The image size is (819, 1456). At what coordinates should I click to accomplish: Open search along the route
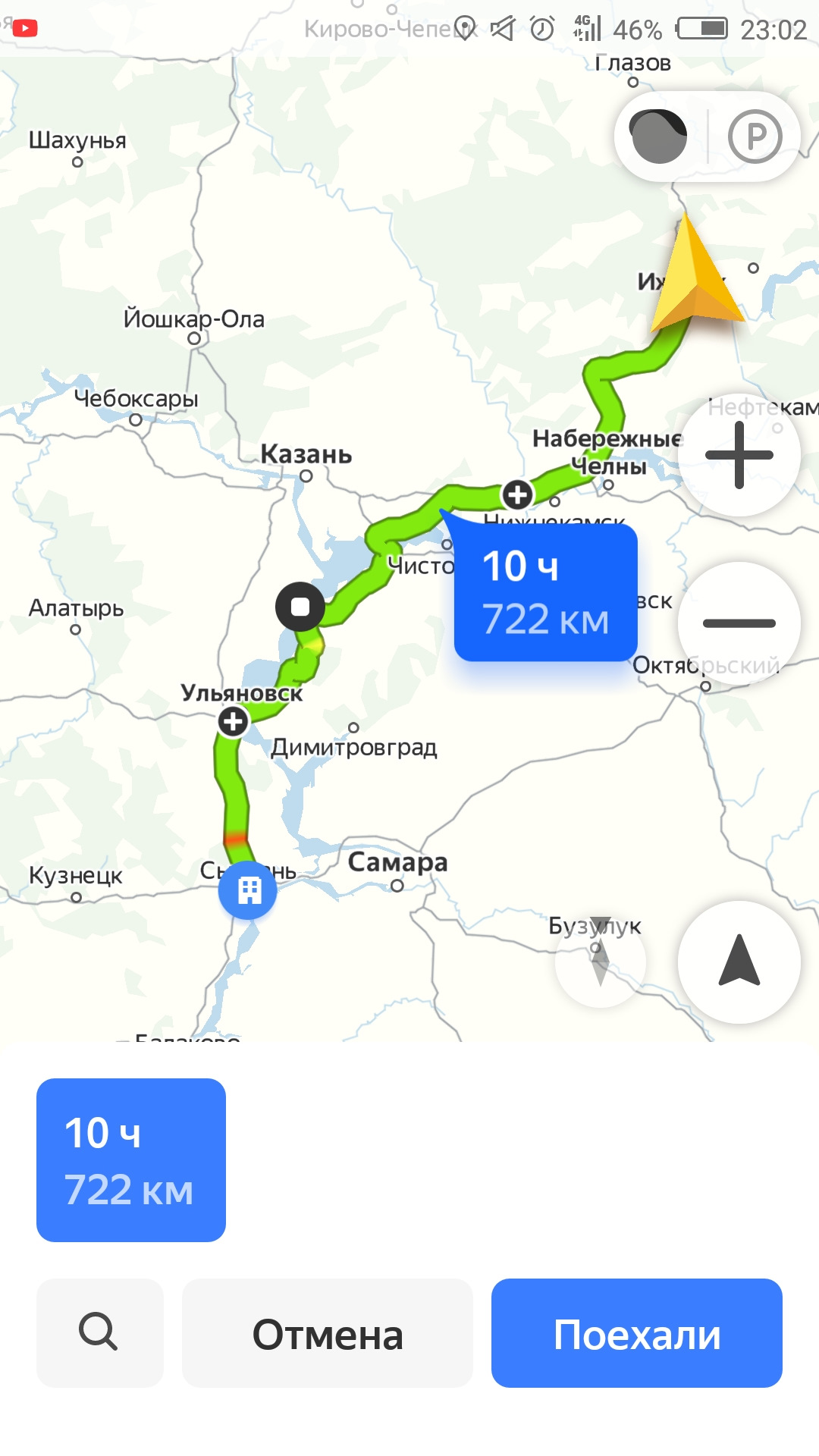99,1333
